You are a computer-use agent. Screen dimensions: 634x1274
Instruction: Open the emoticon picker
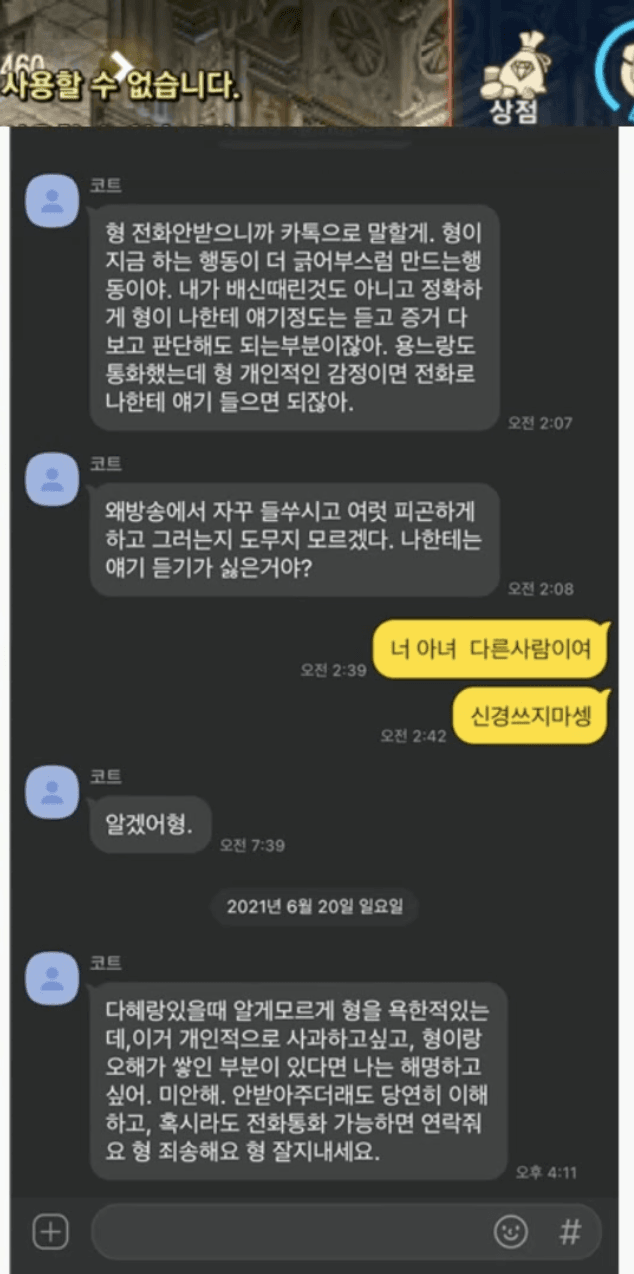click(511, 1232)
